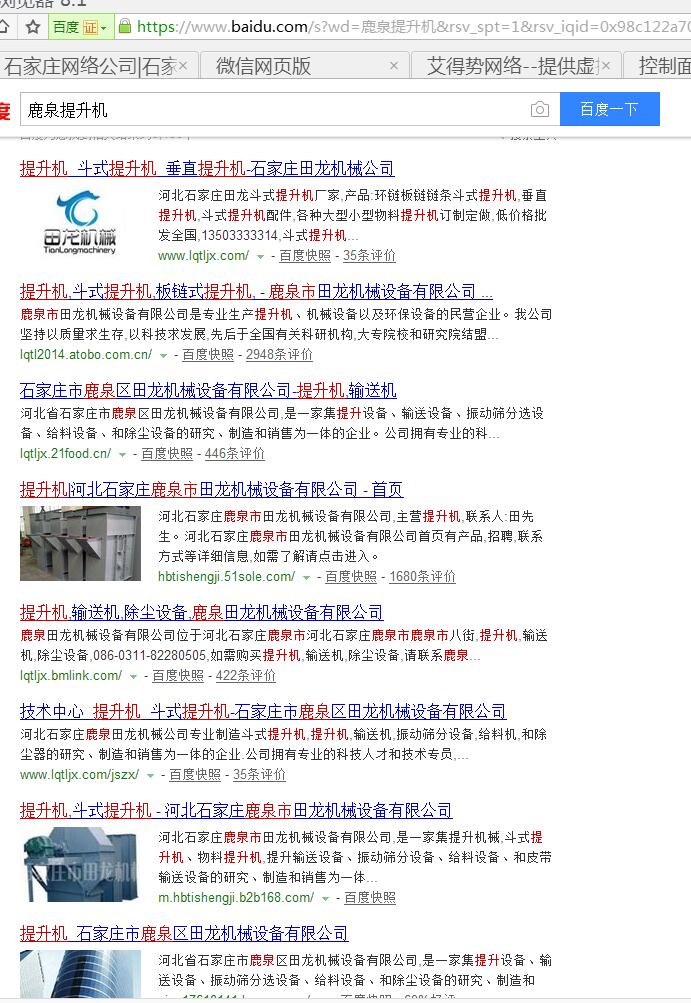Tap the bucket elevator thumbnail beside m.hbtishengji.b2b168.com

[x=80, y=864]
